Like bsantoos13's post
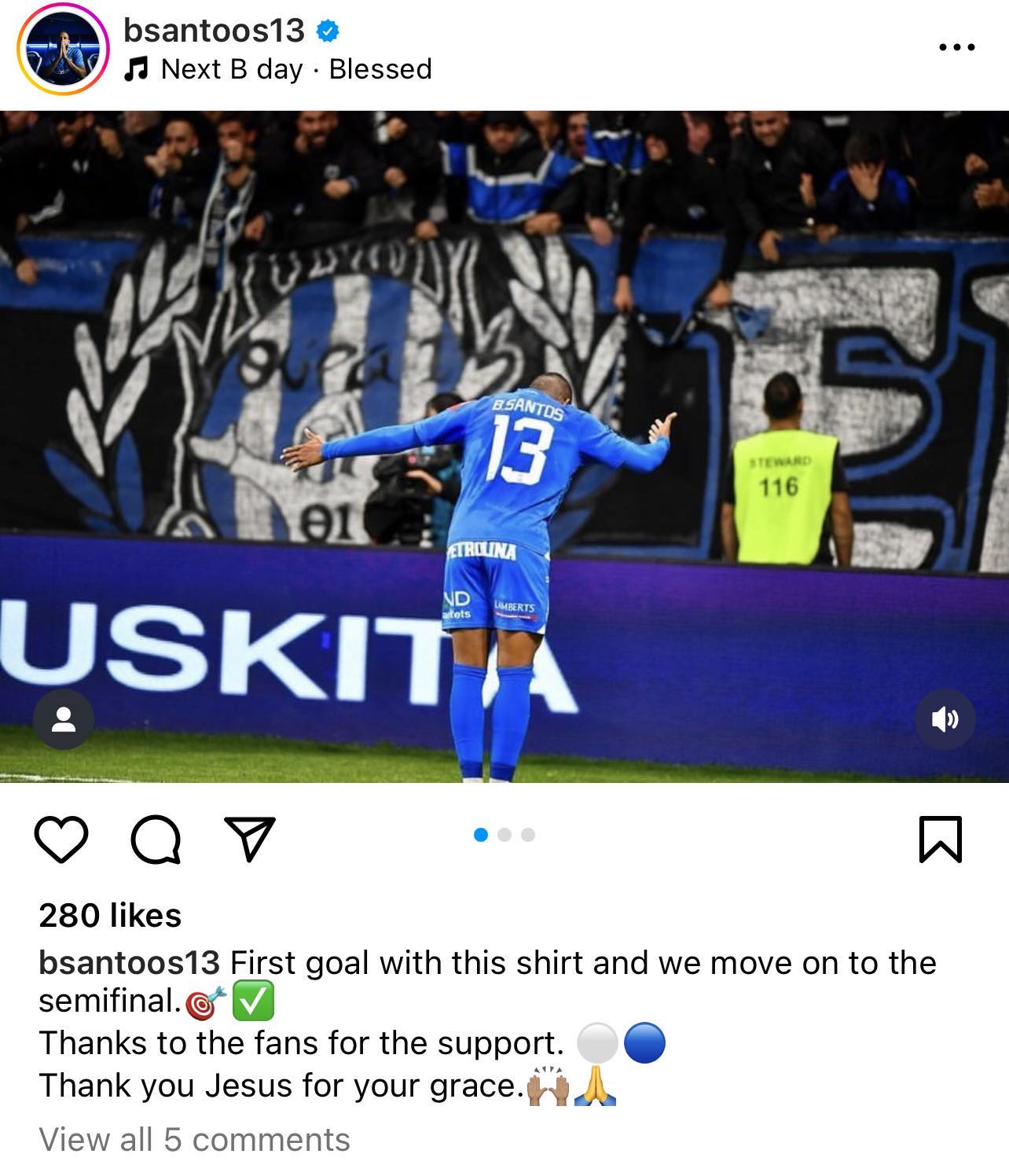The height and width of the screenshot is (1176, 1009). click(62, 840)
